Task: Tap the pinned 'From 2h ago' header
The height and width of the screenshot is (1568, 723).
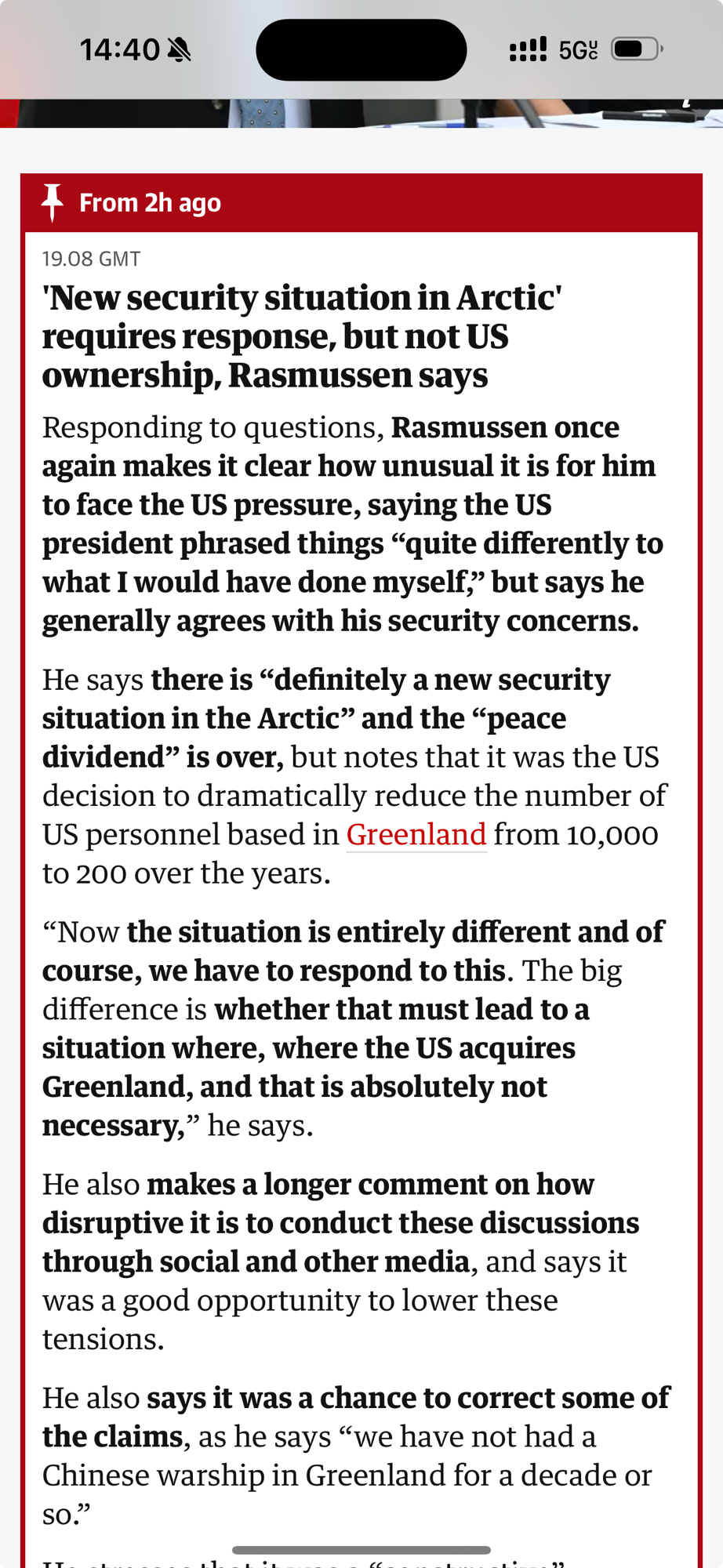Action: pos(149,203)
